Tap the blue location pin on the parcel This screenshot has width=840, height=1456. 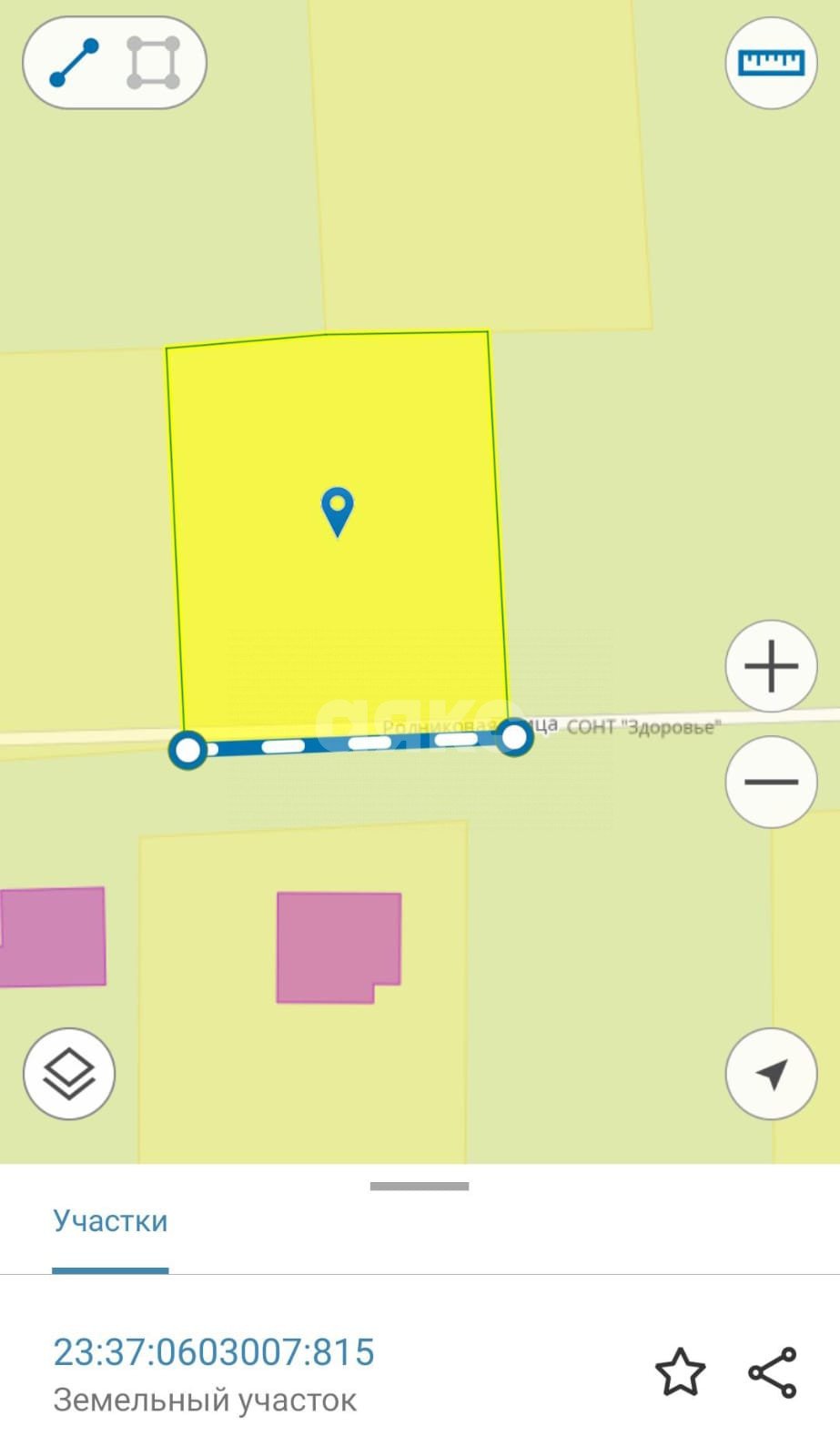338,510
